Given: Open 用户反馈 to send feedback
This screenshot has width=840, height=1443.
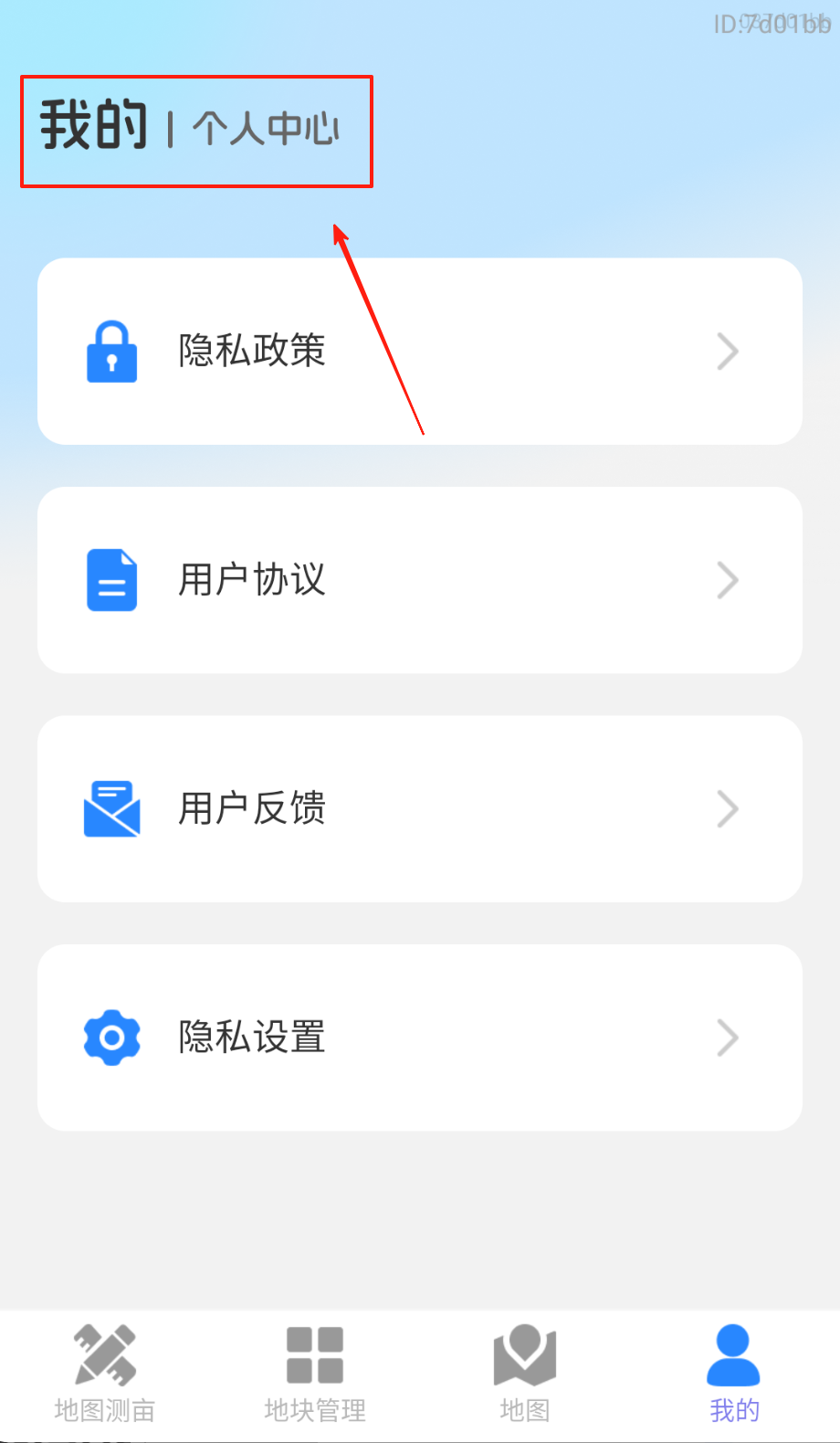Looking at the screenshot, I should click(419, 809).
